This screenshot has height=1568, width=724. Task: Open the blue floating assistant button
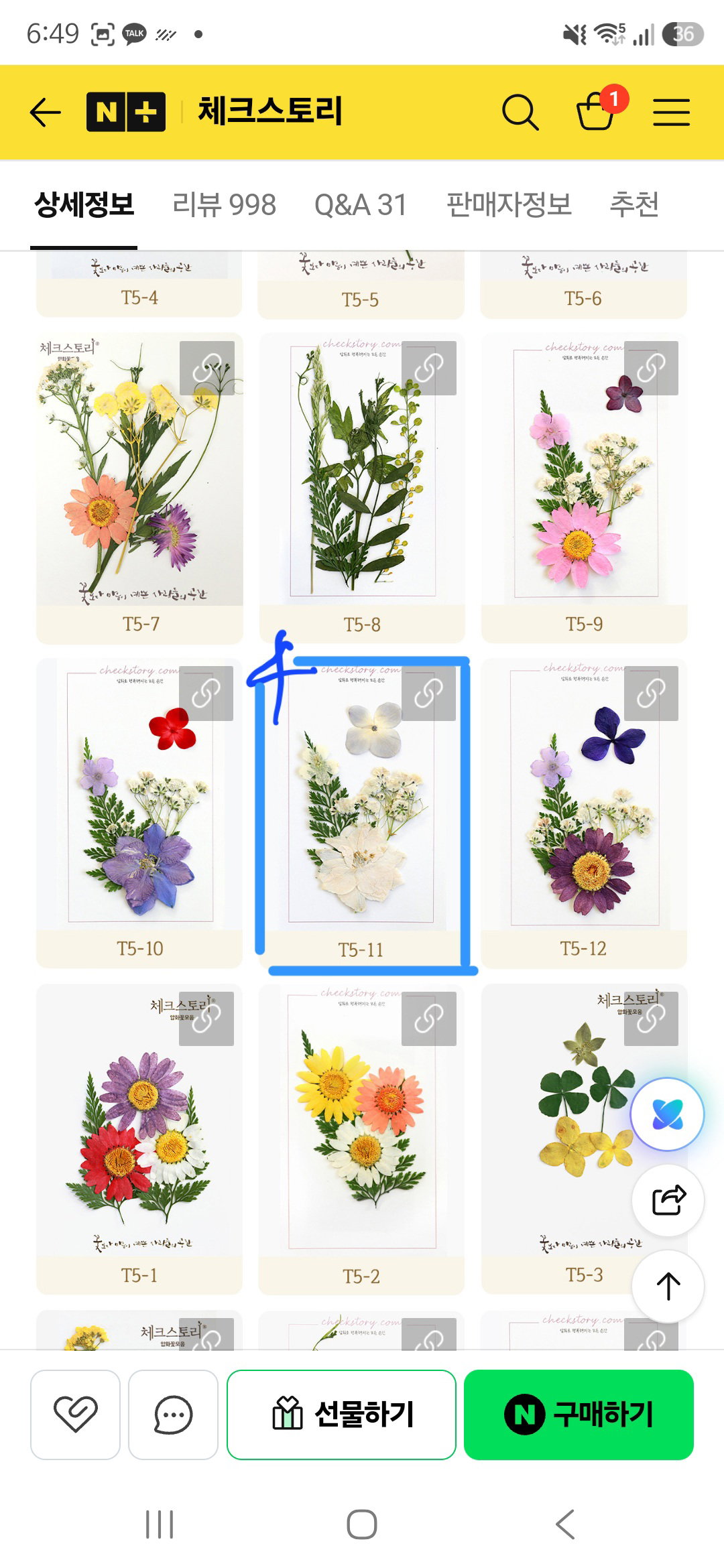[x=667, y=1114]
